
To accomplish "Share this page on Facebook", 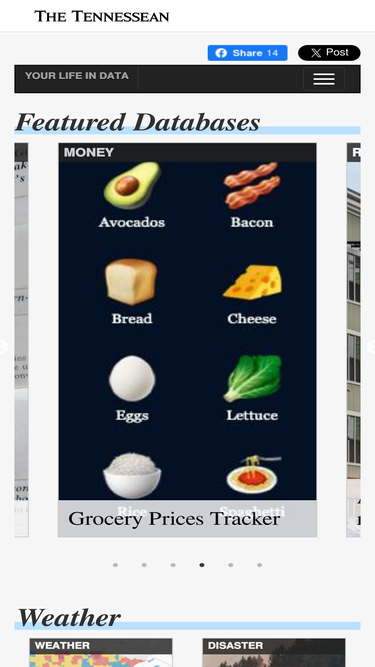I will point(247,53).
